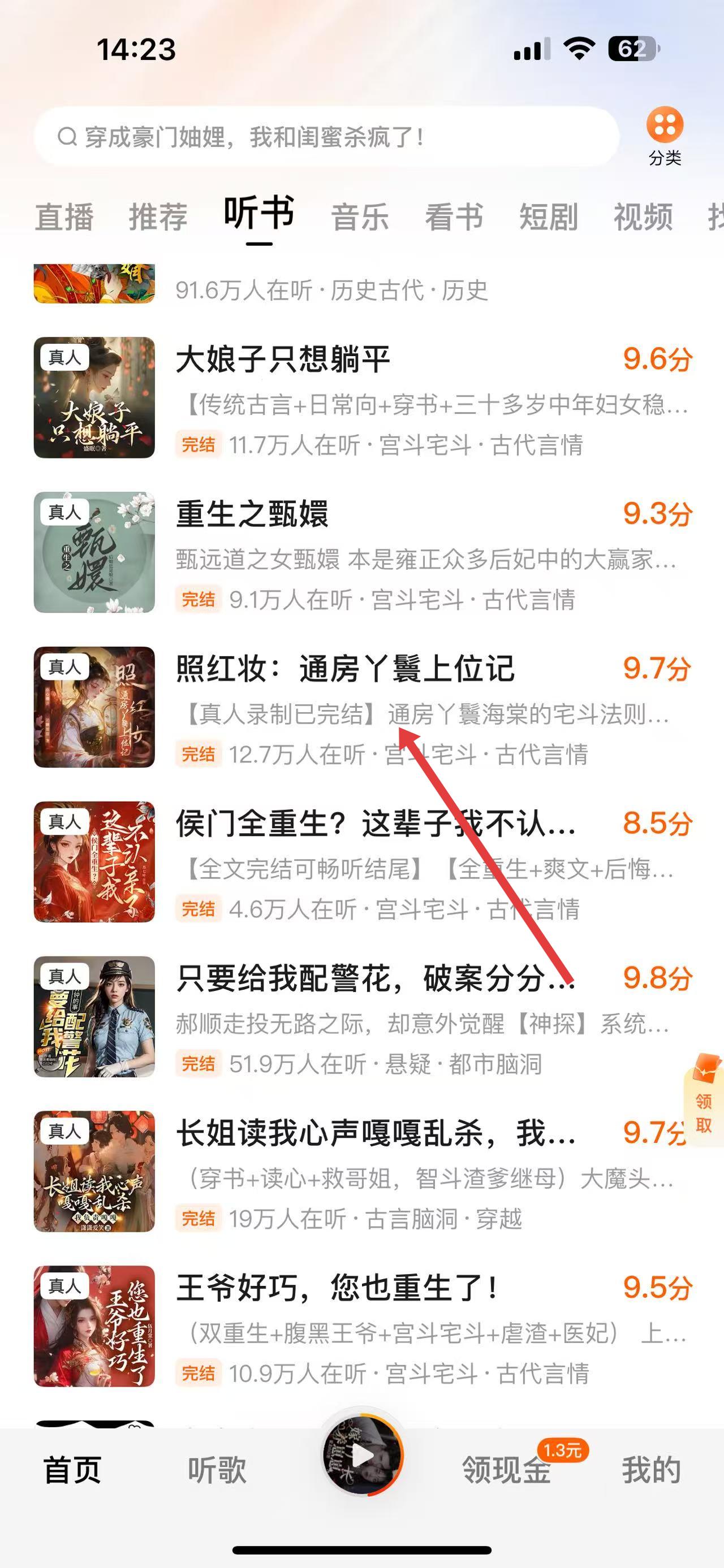This screenshot has height=1568, width=724.
Task: Switch to the 视频 tab
Action: point(643,217)
